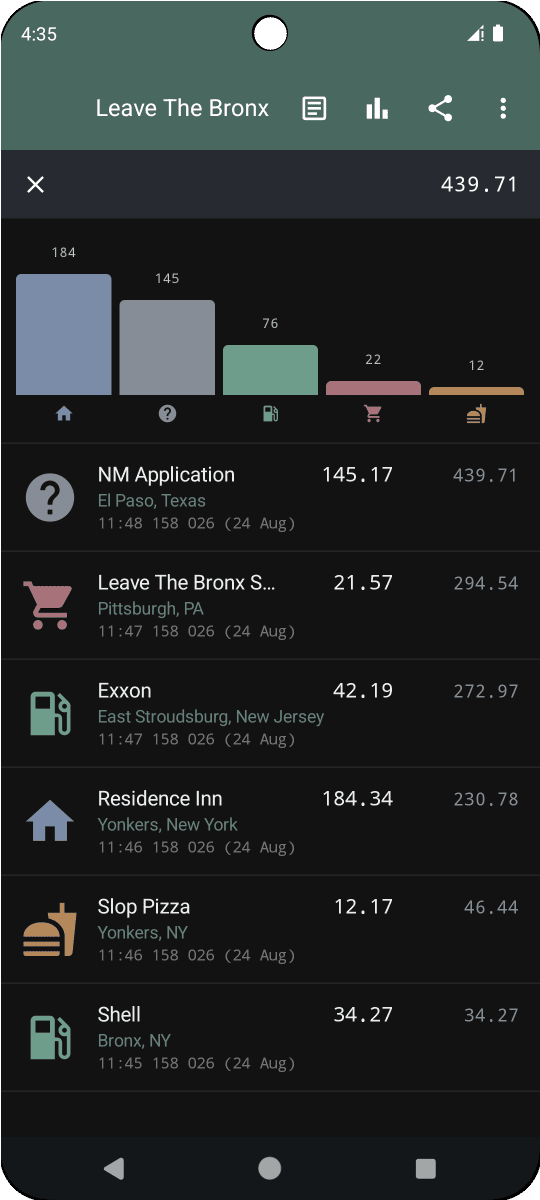The height and width of the screenshot is (1200, 540).
Task: Select the food bar showing 12
Action: point(476,391)
